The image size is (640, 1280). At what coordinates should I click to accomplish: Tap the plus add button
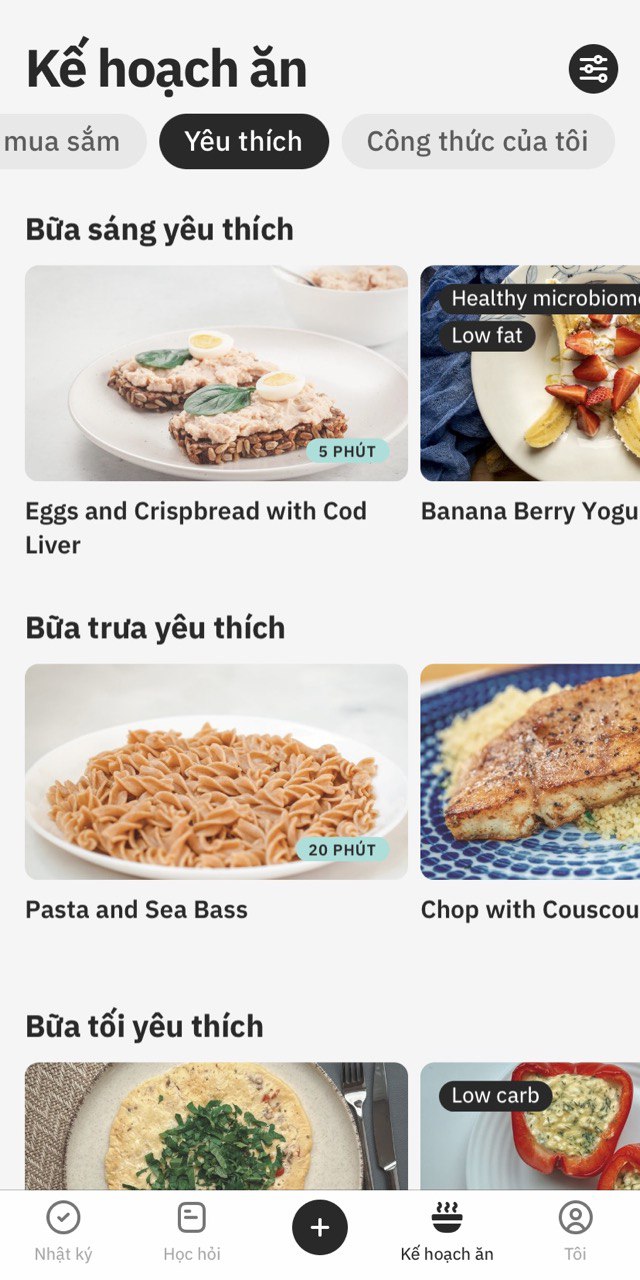pos(320,1227)
